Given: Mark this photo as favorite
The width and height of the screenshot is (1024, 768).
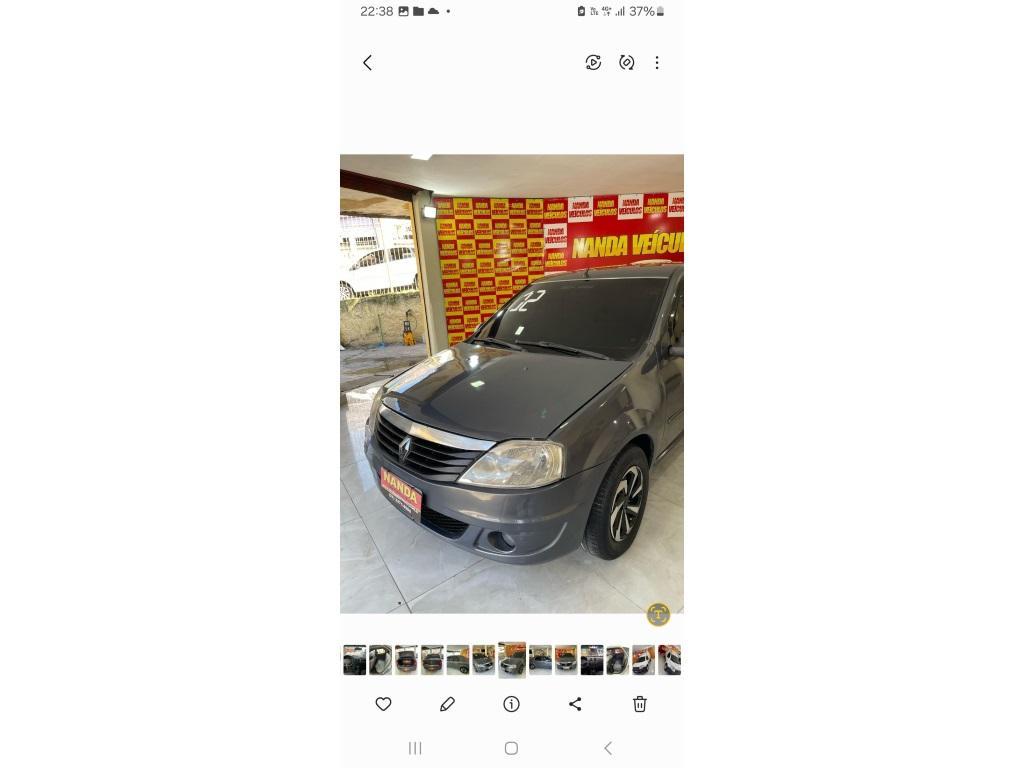Looking at the screenshot, I should (x=383, y=704).
